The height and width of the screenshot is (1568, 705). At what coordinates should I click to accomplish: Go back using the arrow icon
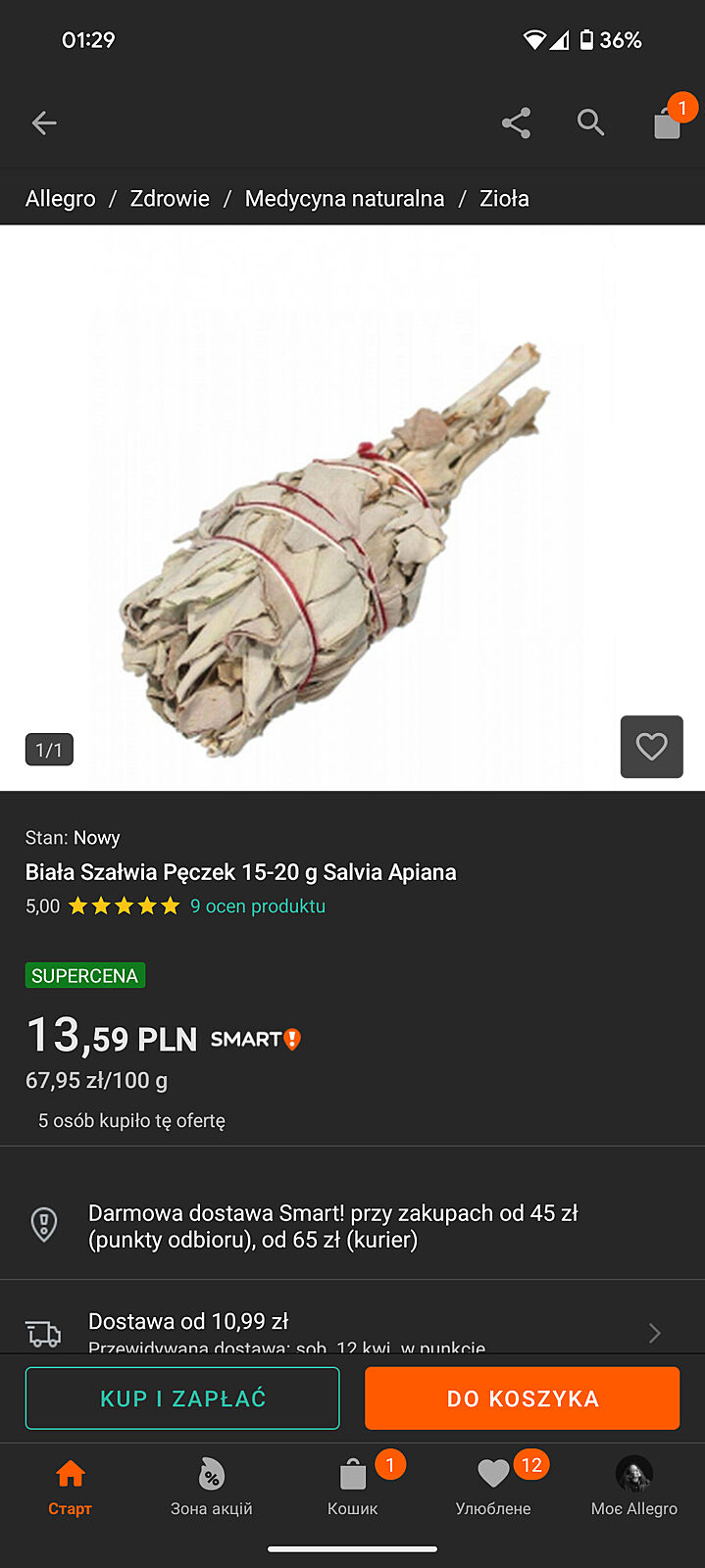coord(44,122)
